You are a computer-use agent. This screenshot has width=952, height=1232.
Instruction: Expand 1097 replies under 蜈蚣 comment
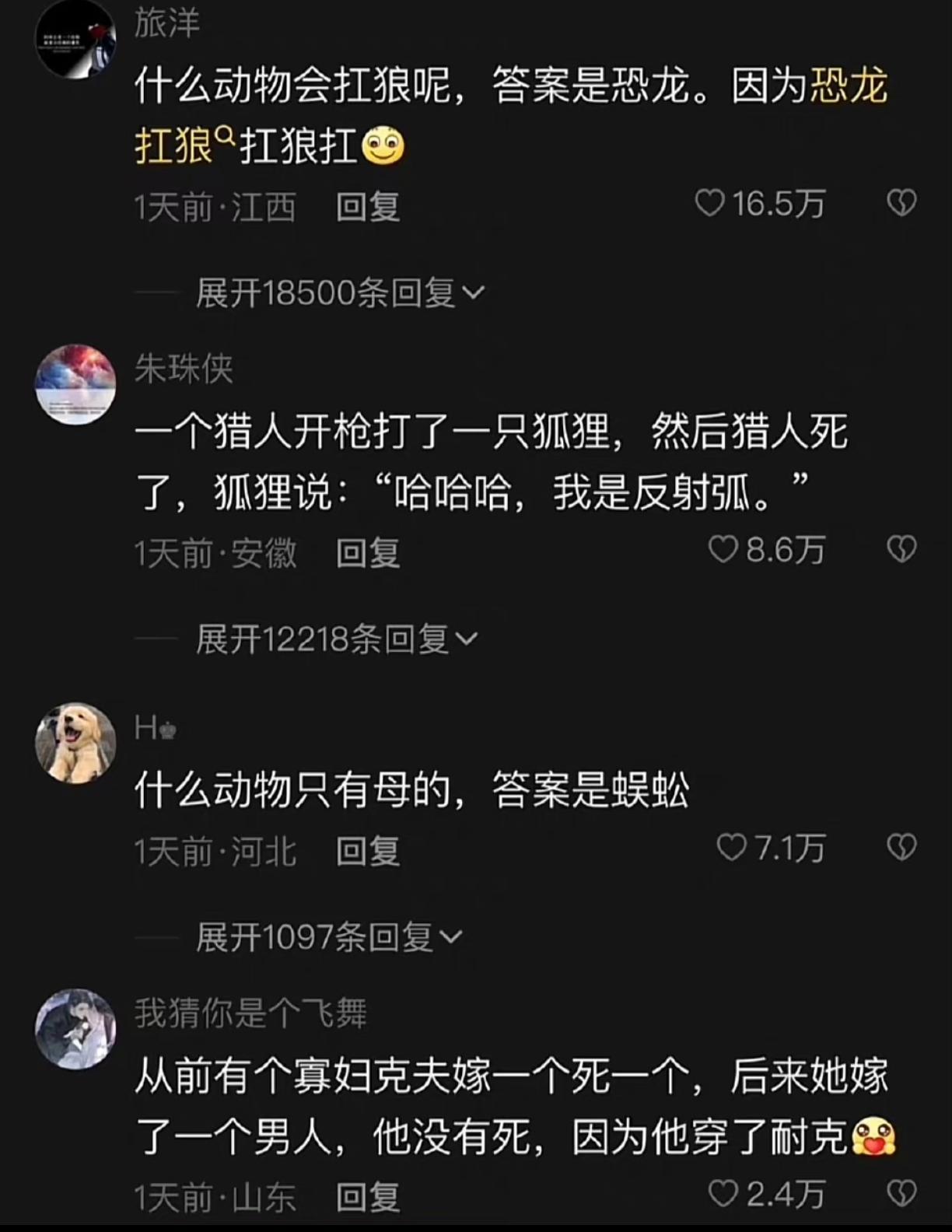tap(328, 937)
